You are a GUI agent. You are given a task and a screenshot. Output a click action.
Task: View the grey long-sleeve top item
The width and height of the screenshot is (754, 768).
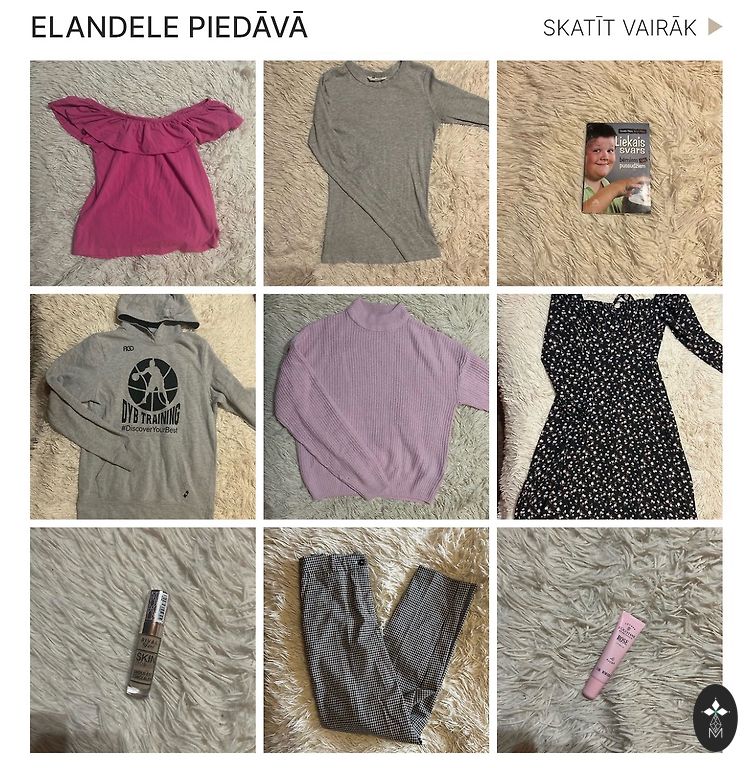pyautogui.click(x=376, y=173)
